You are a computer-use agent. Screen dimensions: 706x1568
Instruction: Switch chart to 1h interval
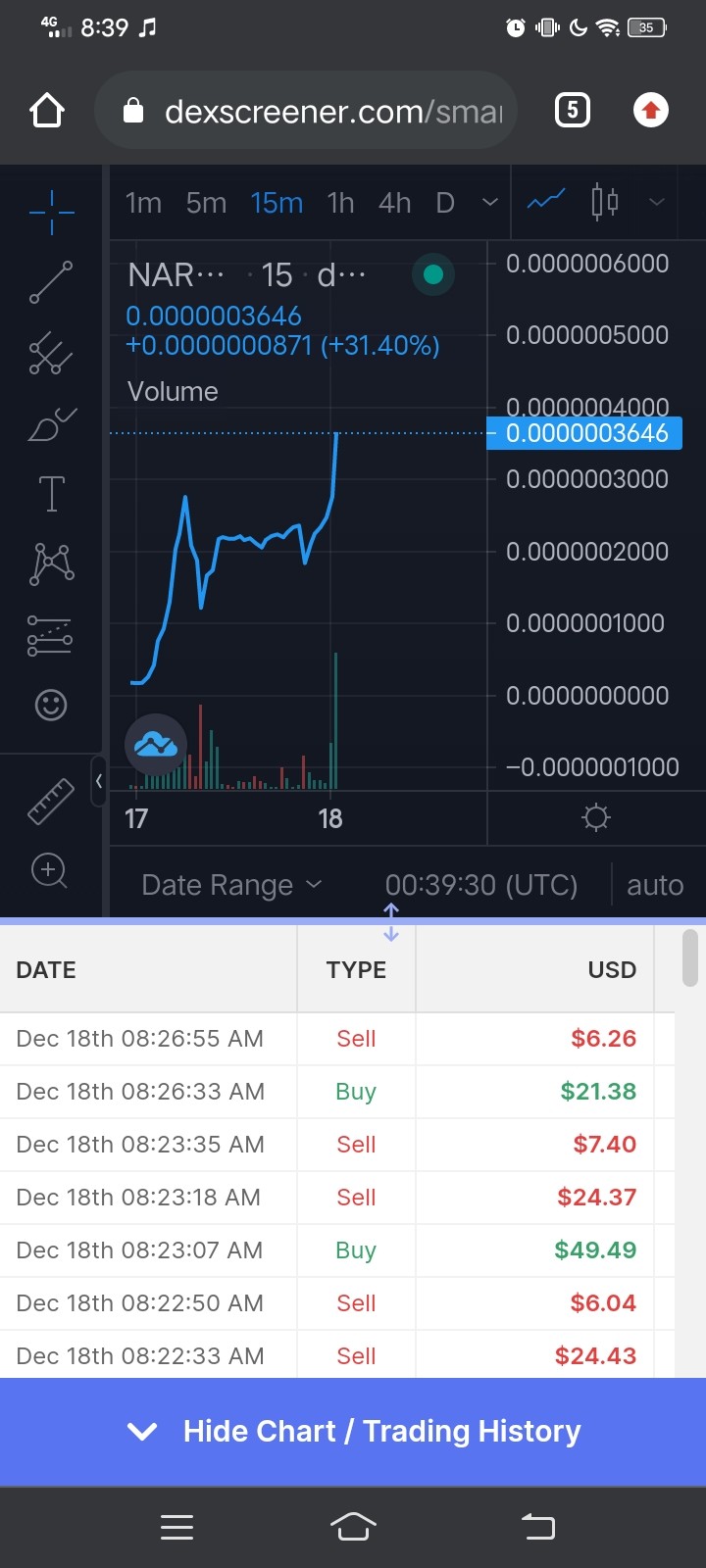pos(340,203)
